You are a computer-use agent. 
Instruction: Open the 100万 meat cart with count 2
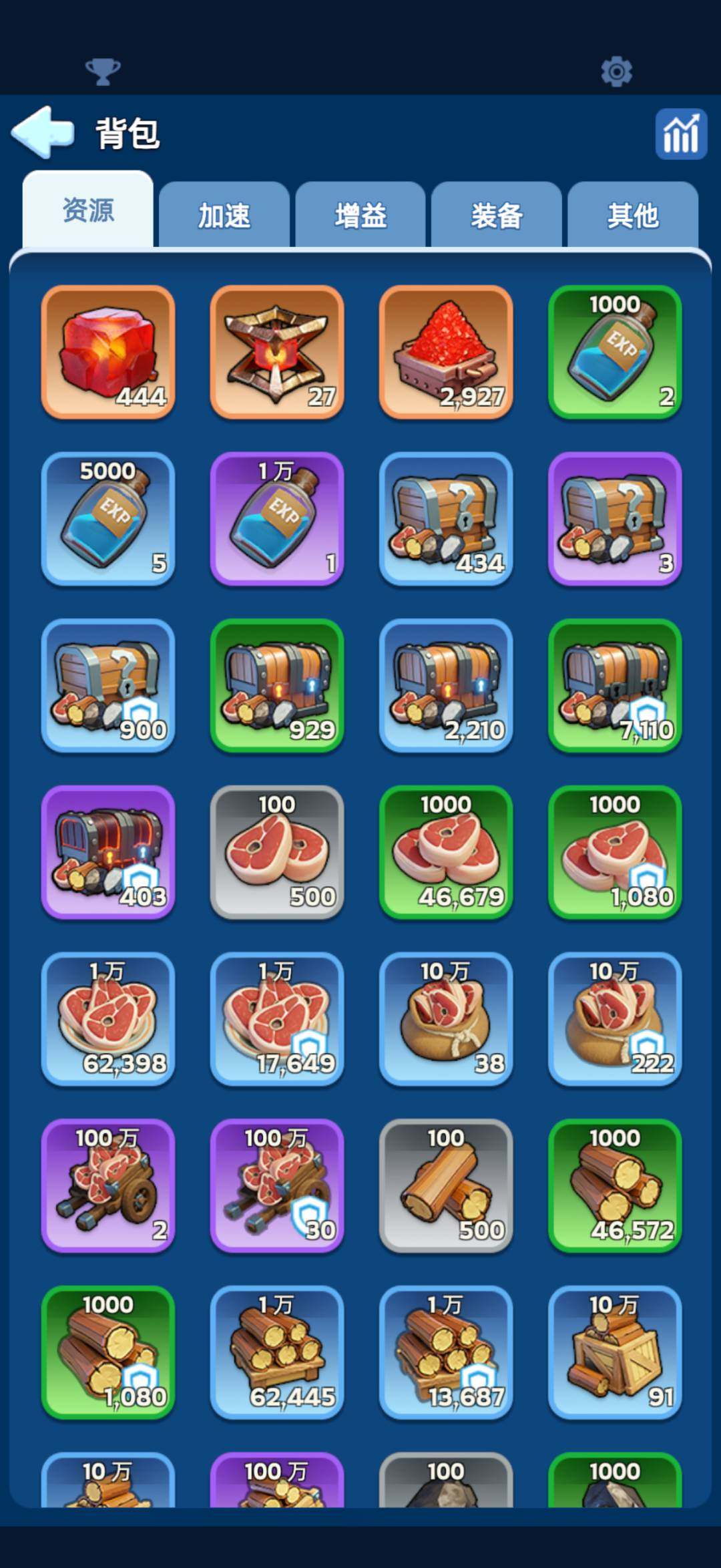pyautogui.click(x=108, y=1185)
